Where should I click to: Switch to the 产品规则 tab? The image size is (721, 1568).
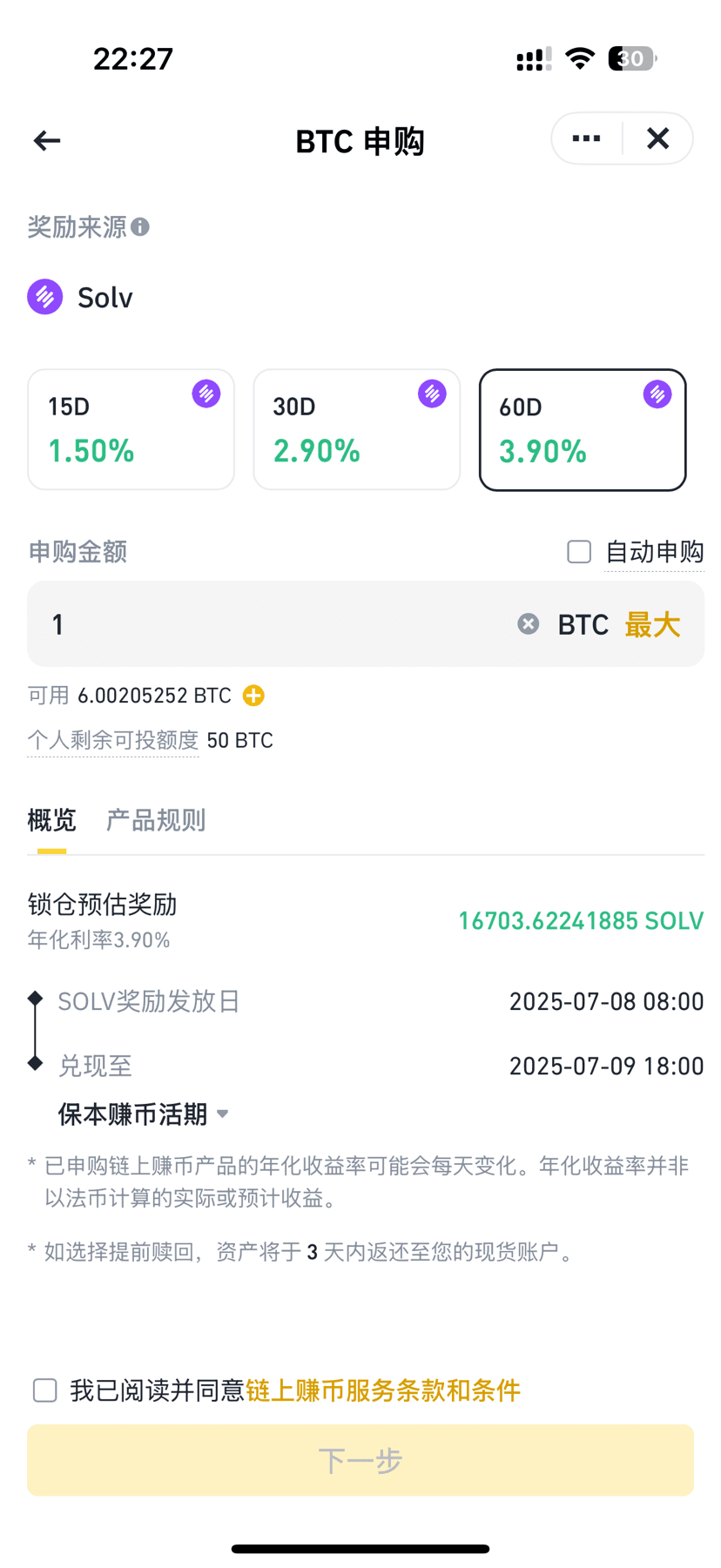coord(156,820)
